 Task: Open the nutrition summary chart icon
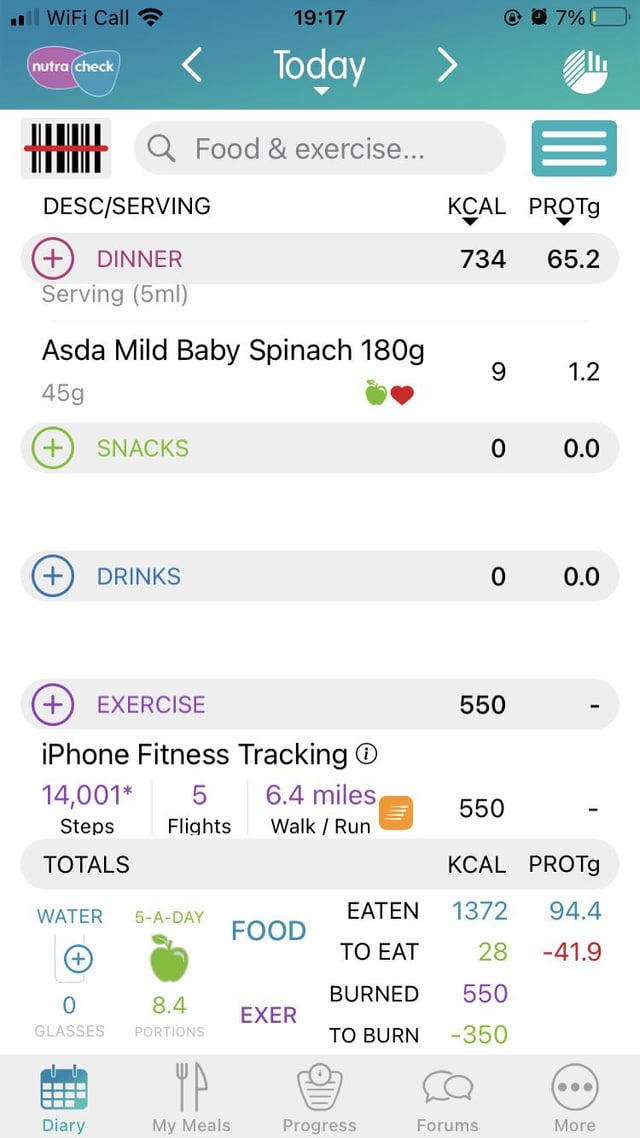tap(585, 71)
